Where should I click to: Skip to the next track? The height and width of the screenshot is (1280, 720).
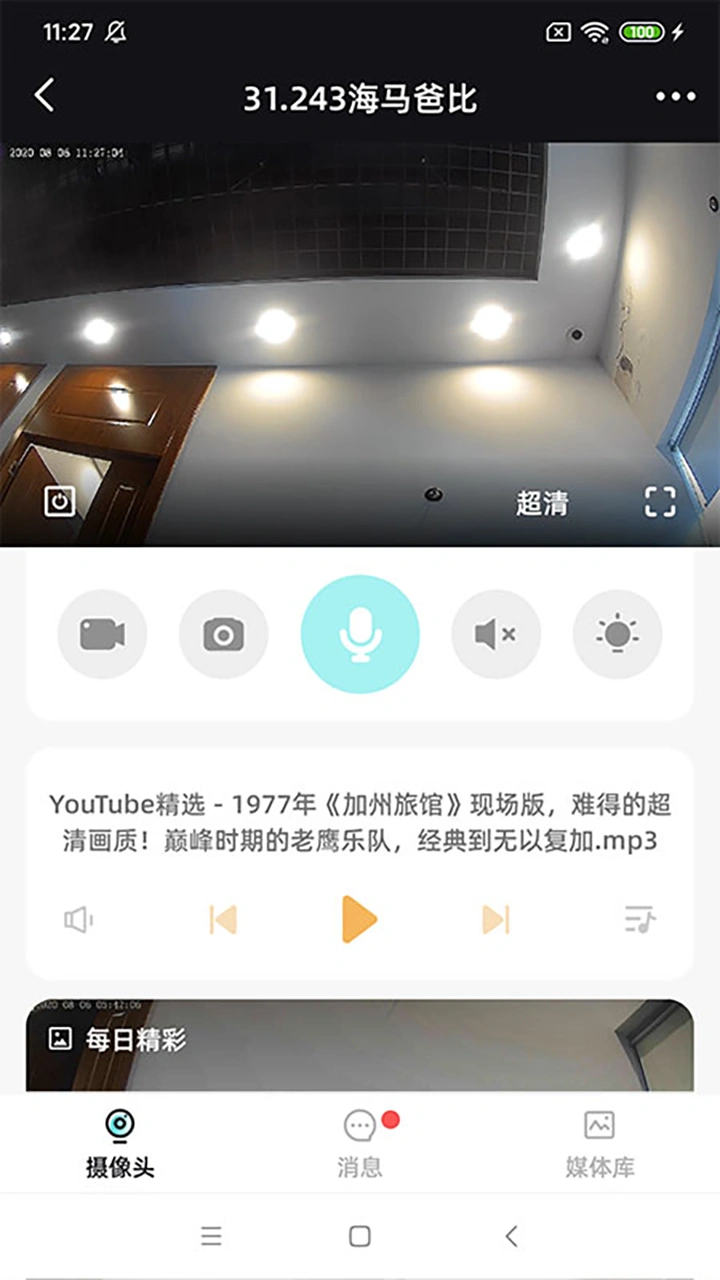click(496, 919)
